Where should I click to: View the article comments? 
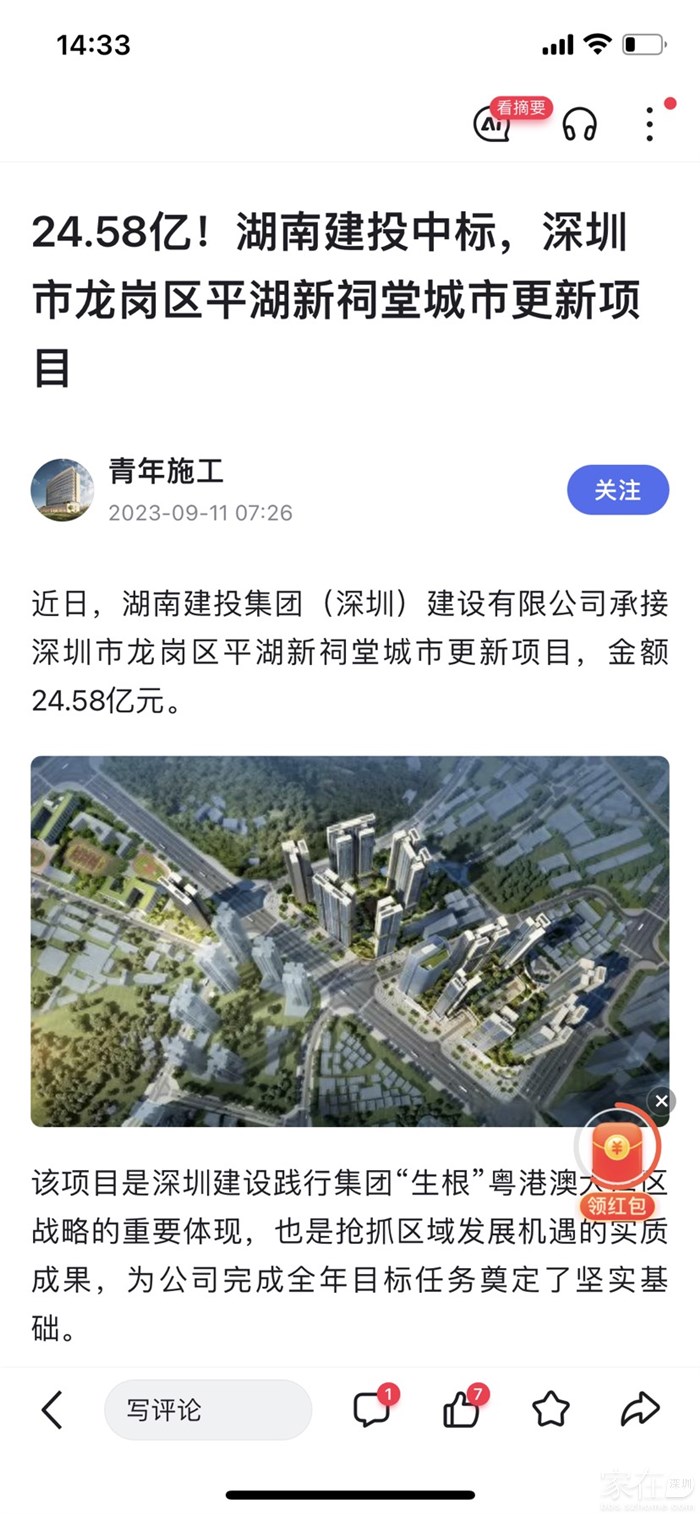click(x=372, y=1410)
